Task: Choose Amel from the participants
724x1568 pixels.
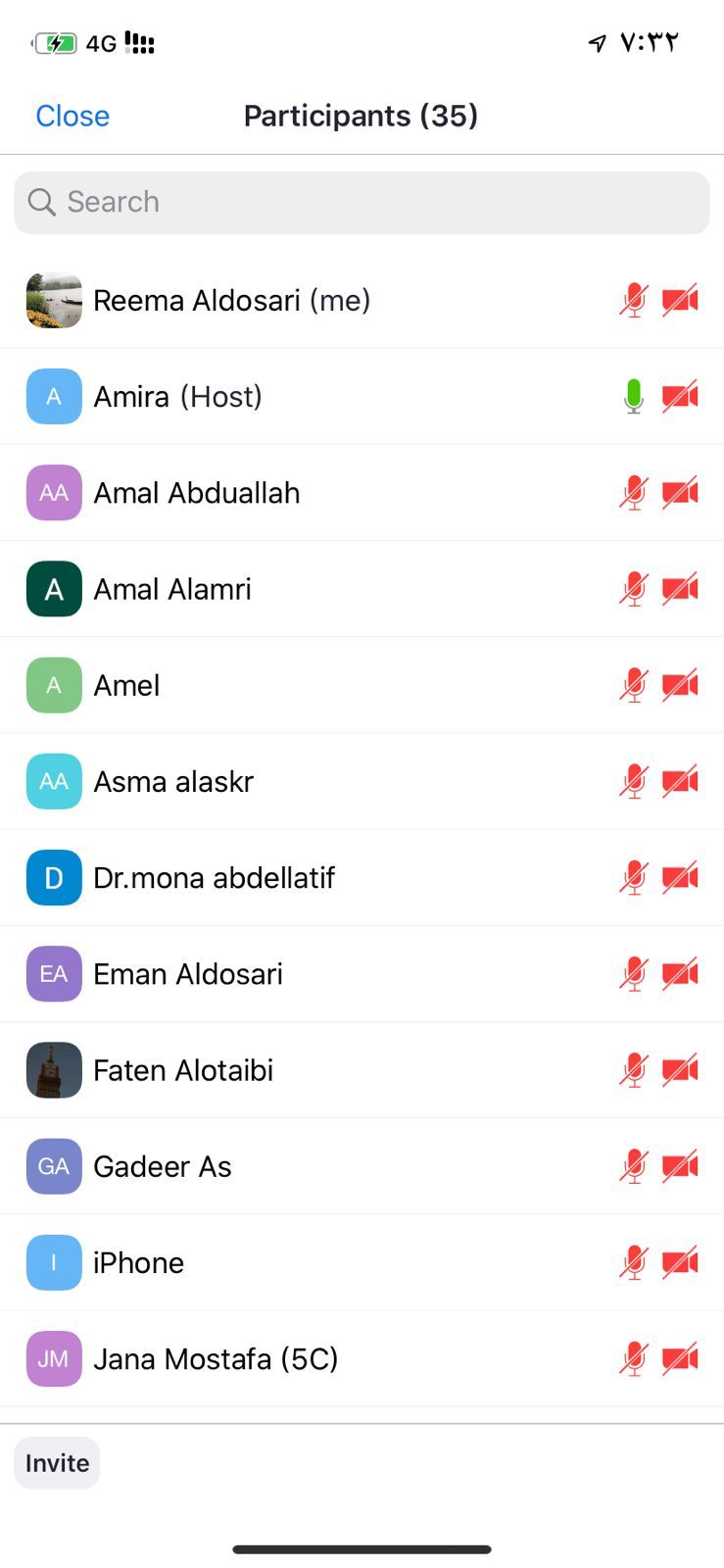Action: (126, 685)
